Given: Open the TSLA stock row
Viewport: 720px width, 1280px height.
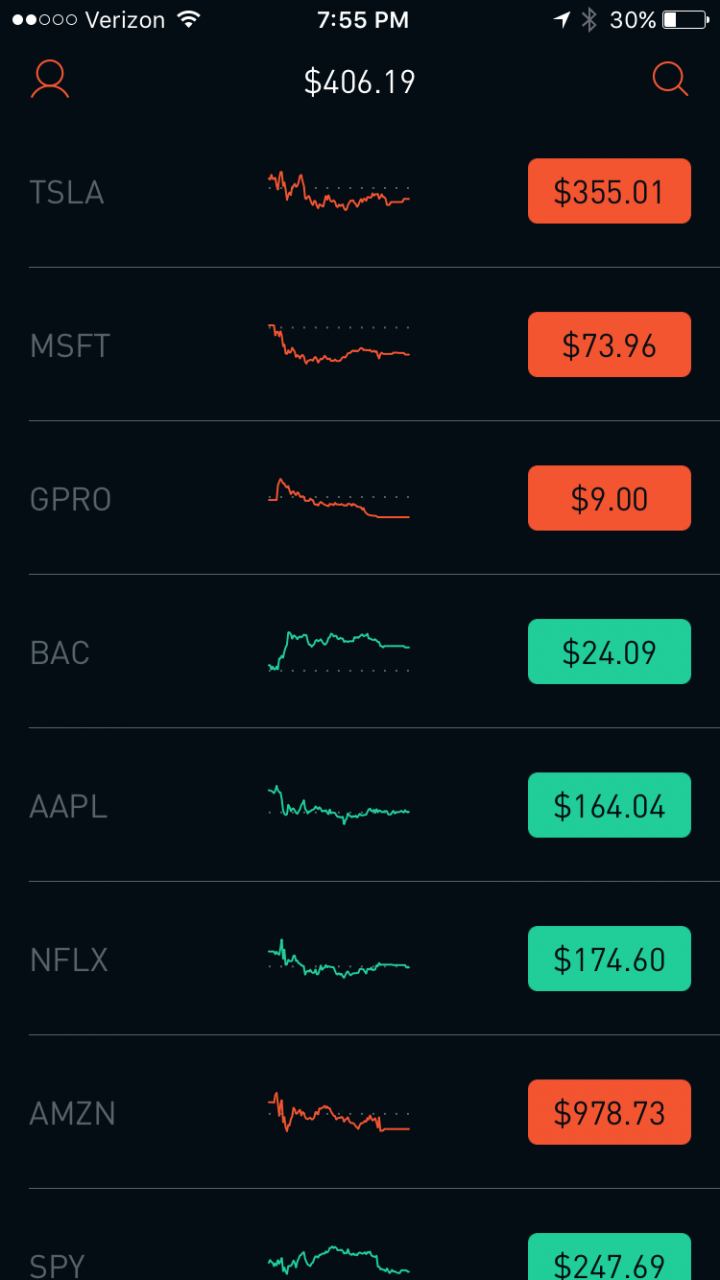Looking at the screenshot, I should (360, 191).
